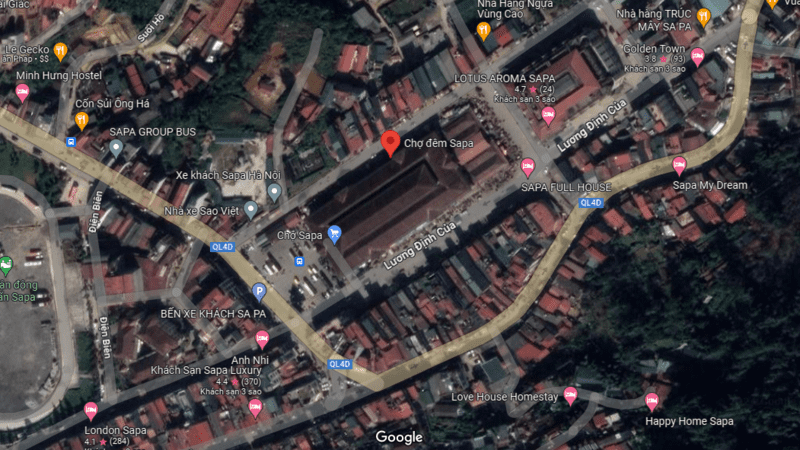The width and height of the screenshot is (800, 450).
Task: Tap the LOTUS AROMA SAPA hotel pin
Action: click(548, 115)
